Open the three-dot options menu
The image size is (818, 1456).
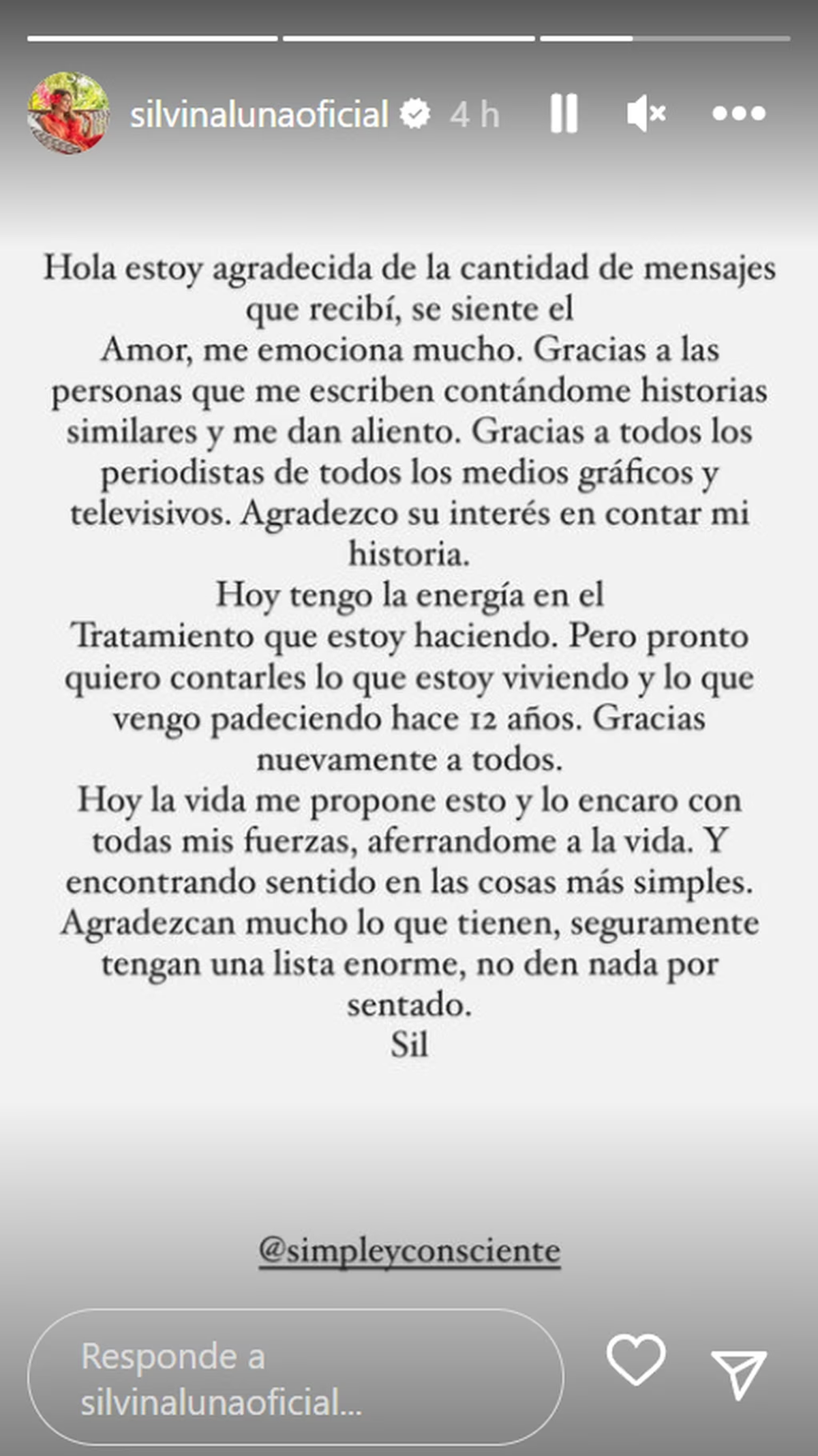(x=738, y=113)
